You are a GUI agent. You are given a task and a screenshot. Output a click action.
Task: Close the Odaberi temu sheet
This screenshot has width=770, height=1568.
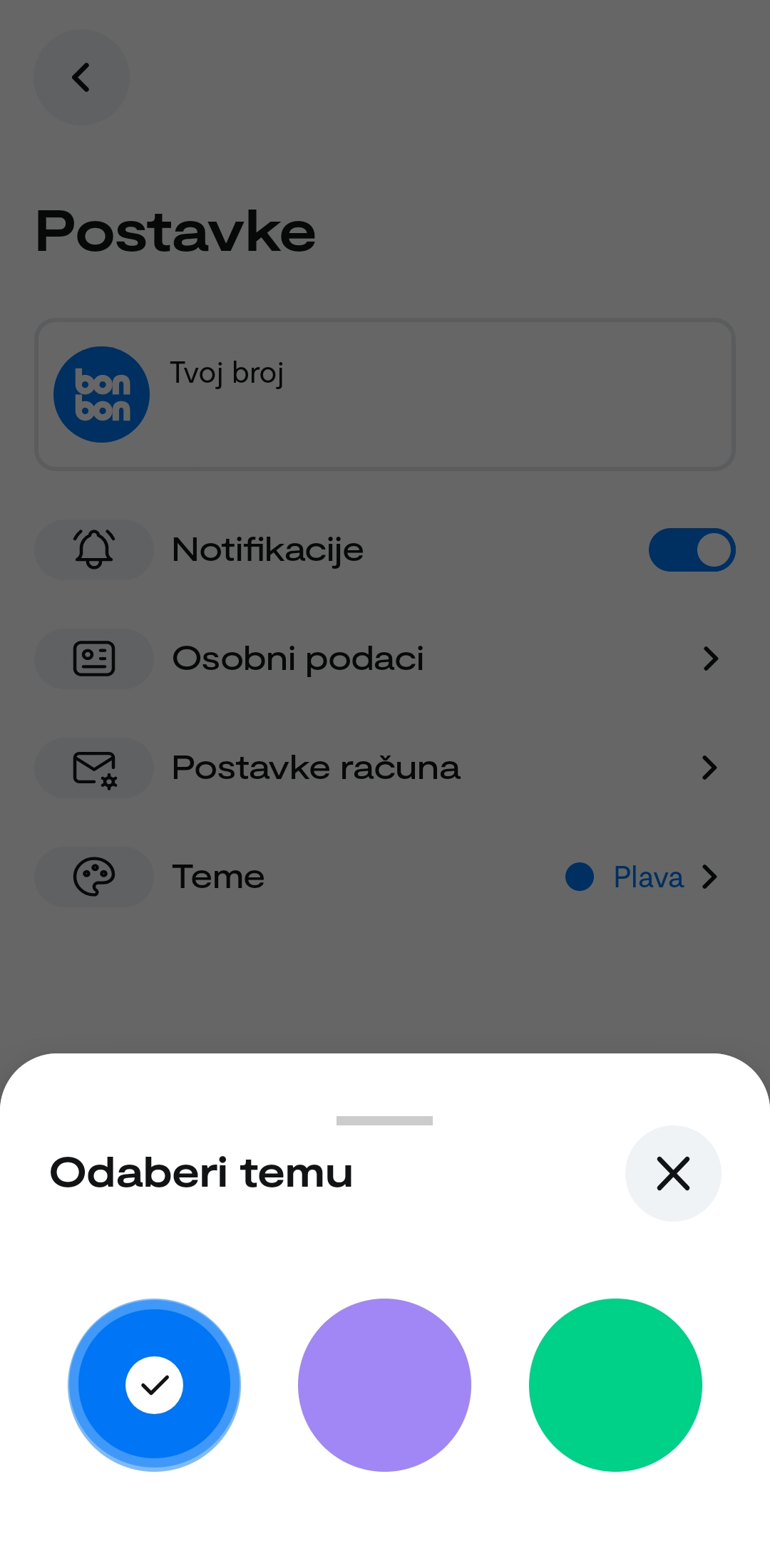point(673,1173)
